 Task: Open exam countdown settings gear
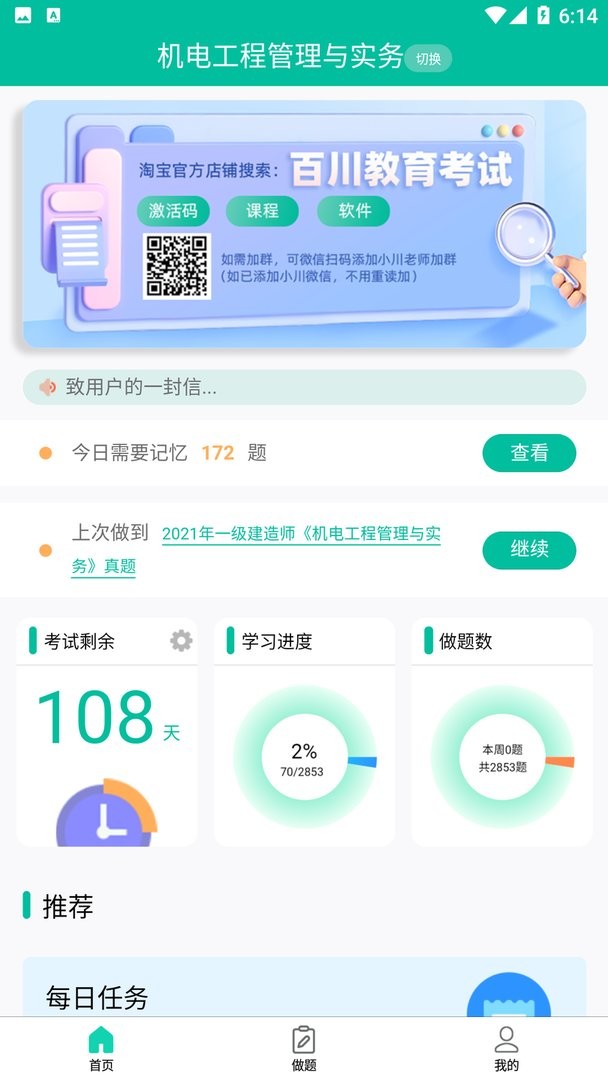click(x=181, y=641)
